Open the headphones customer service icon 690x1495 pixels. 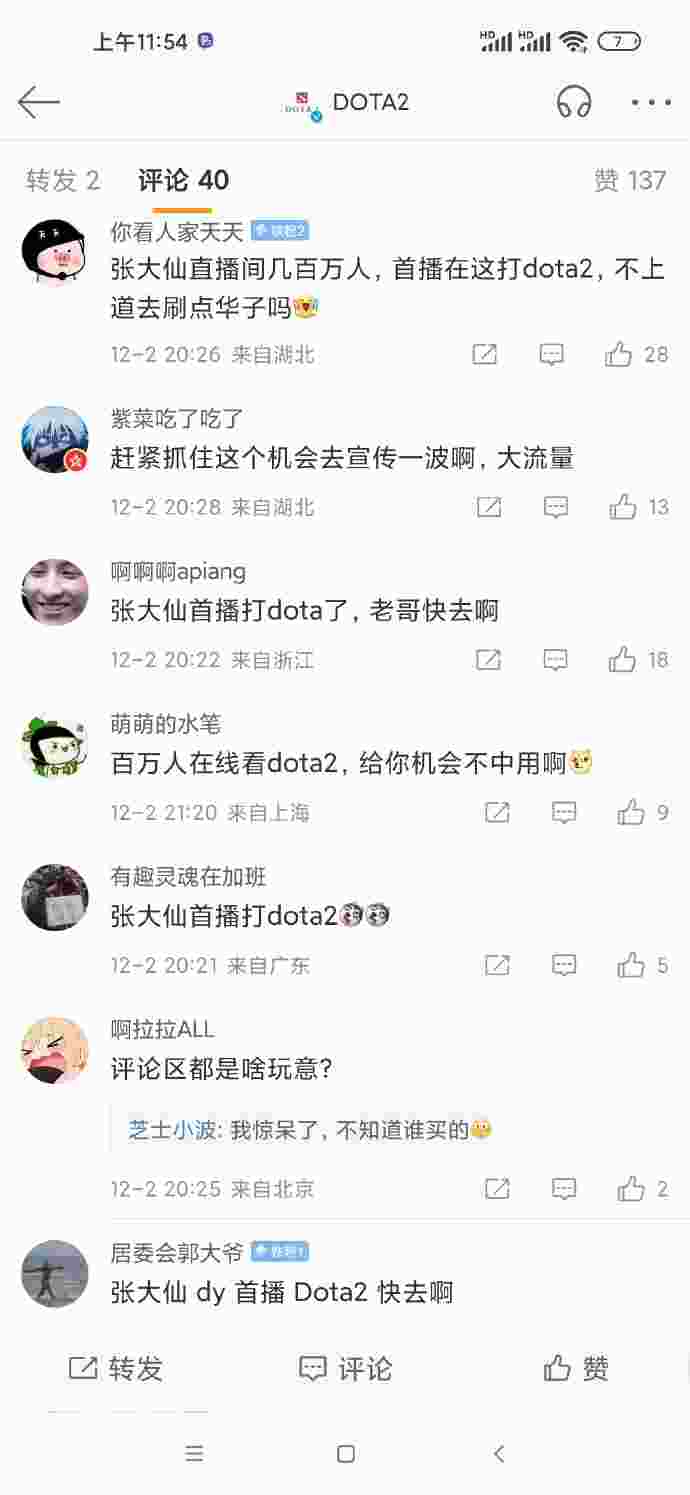tap(574, 102)
